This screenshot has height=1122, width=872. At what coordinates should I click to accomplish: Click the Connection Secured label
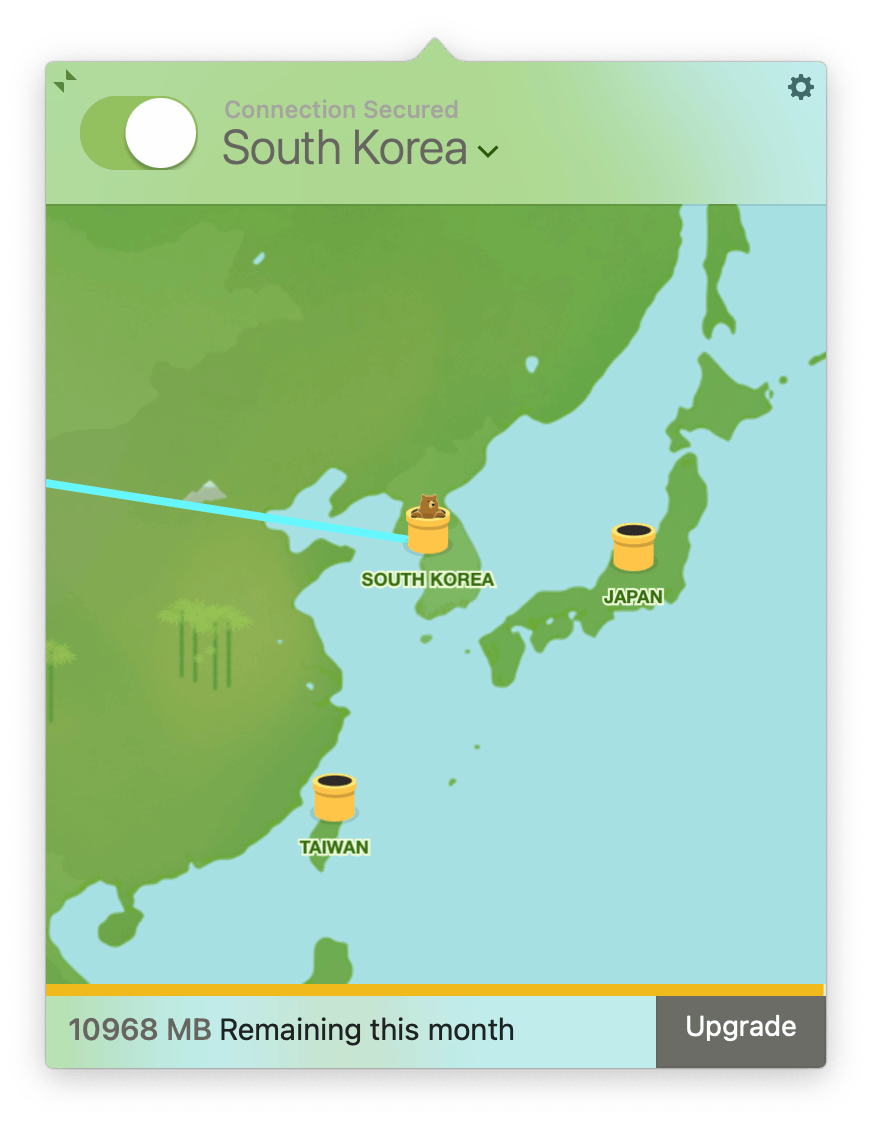(341, 110)
